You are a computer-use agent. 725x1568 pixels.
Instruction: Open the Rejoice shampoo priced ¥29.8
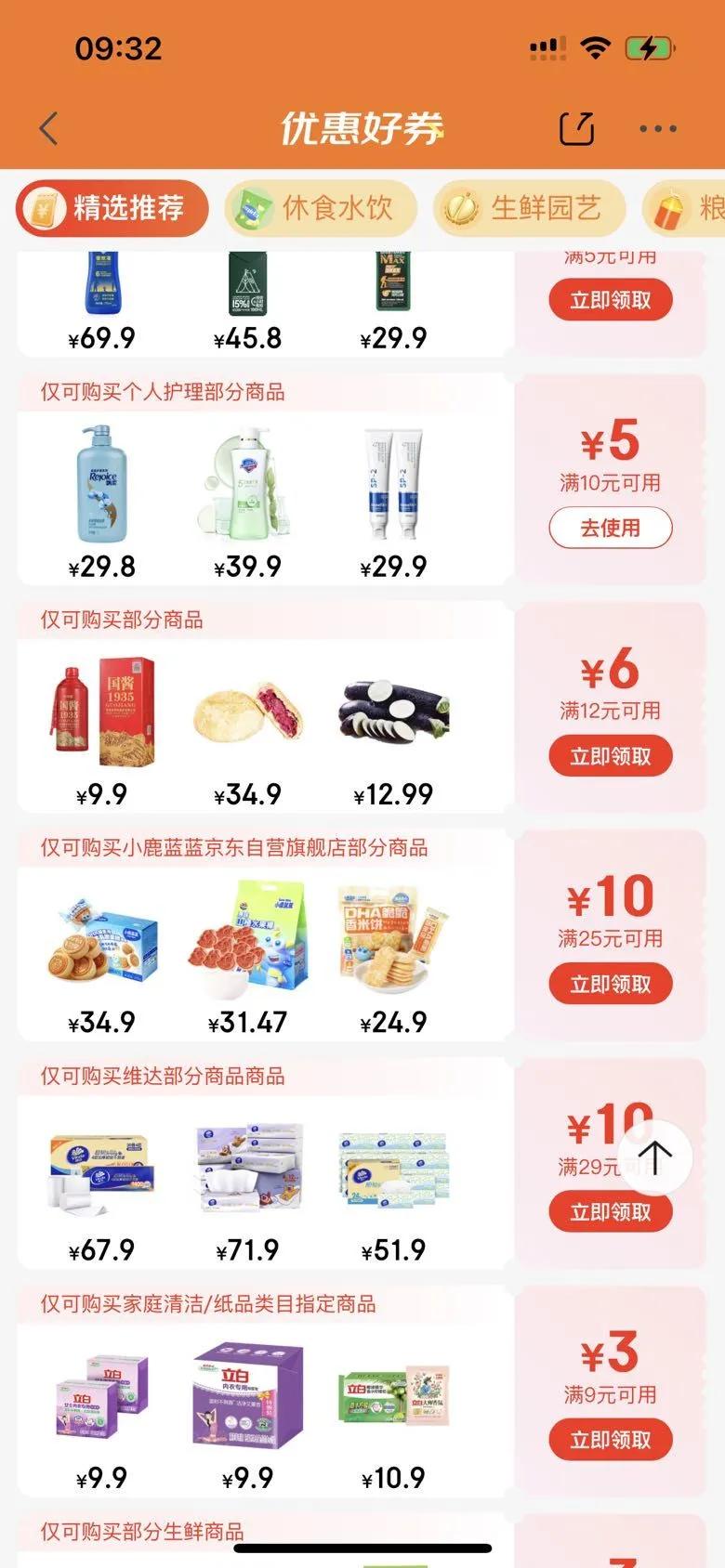pyautogui.click(x=102, y=486)
